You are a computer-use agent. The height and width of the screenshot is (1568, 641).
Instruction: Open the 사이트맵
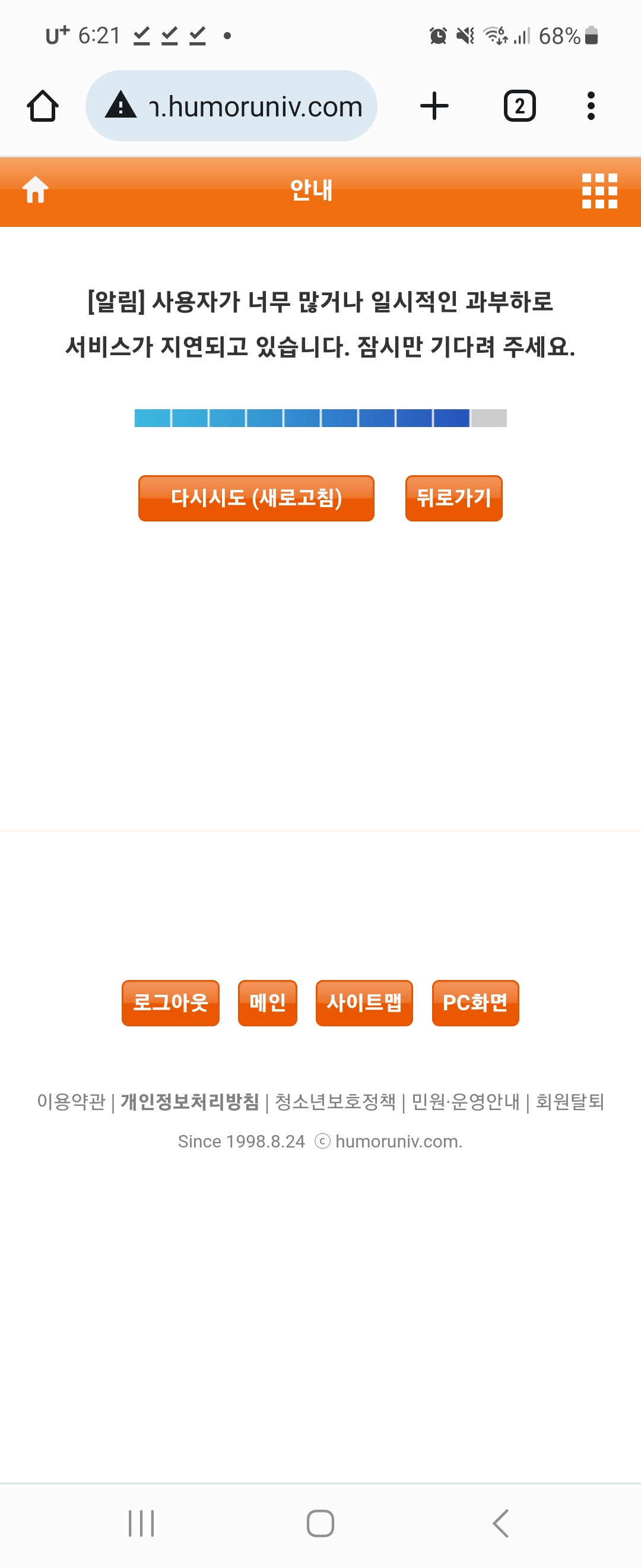[364, 1003]
